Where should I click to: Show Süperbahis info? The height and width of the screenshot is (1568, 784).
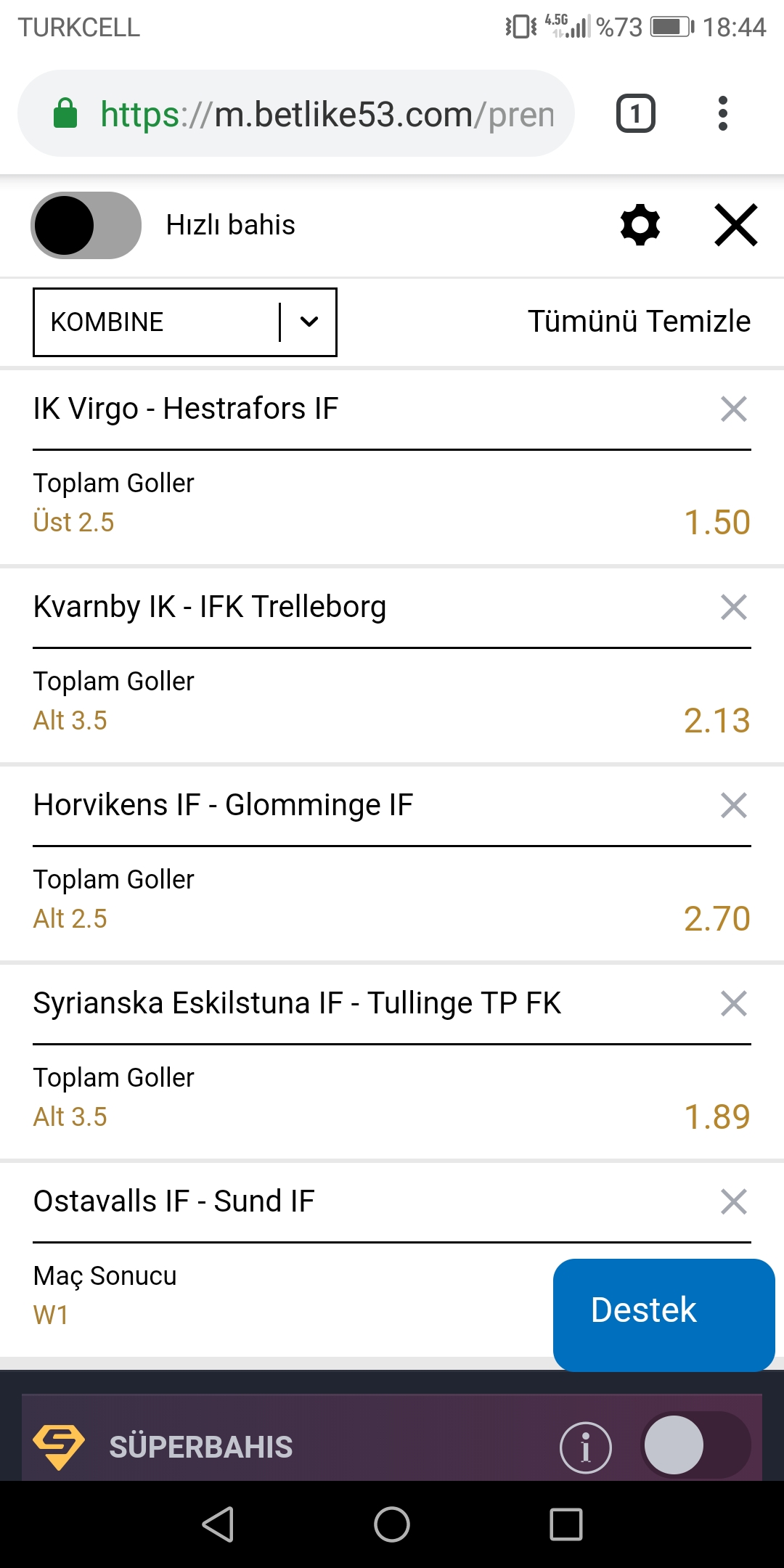586,1447
